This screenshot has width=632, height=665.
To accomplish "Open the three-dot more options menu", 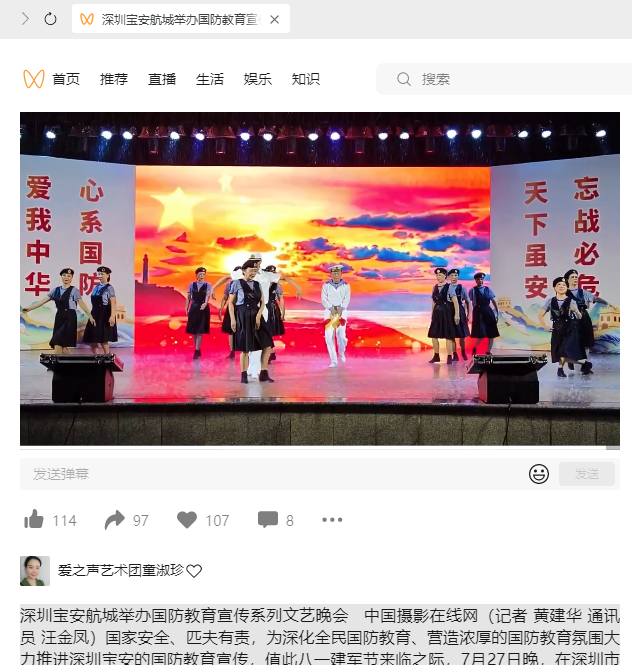I will pos(332,519).
